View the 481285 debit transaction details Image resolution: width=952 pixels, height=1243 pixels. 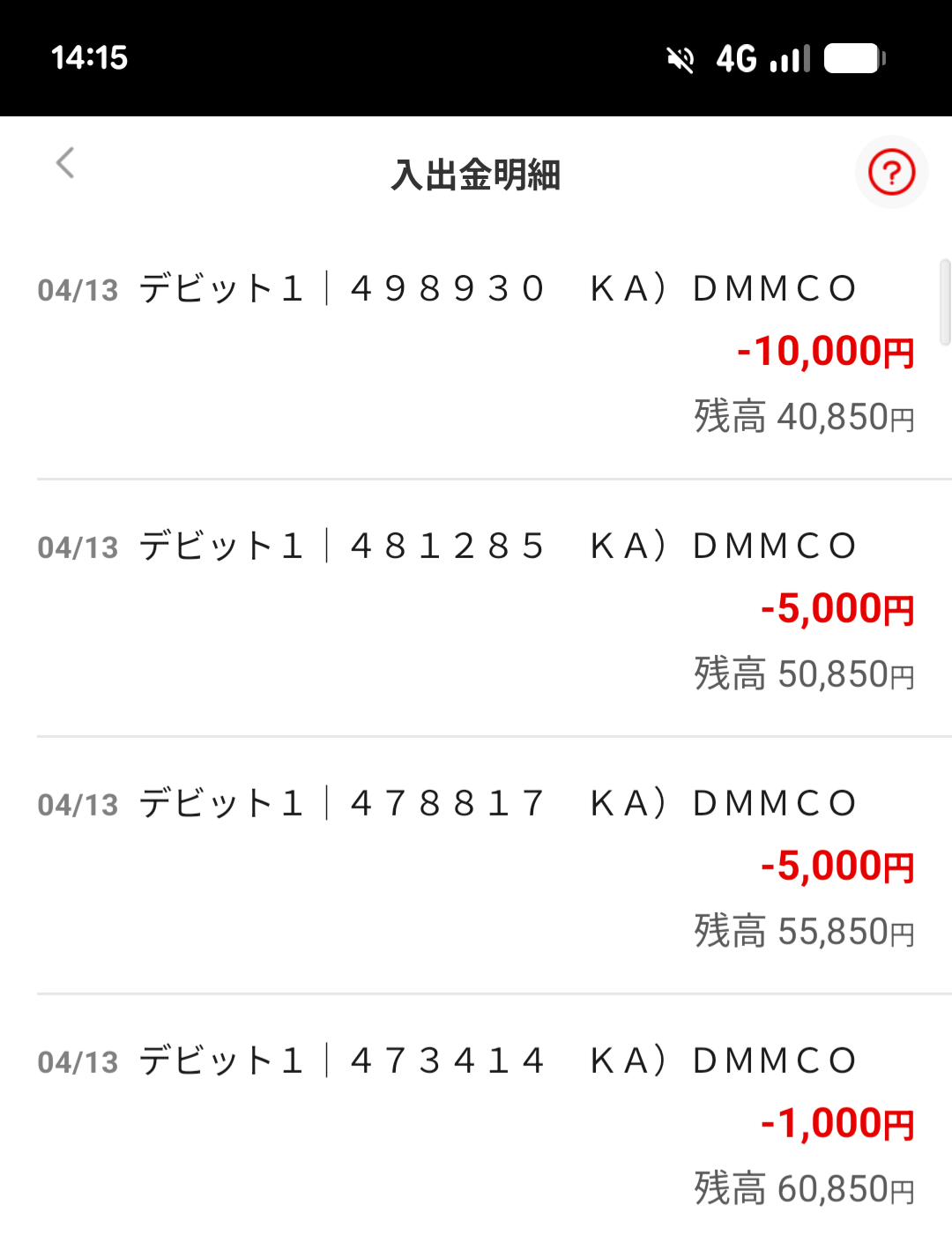coord(476,608)
